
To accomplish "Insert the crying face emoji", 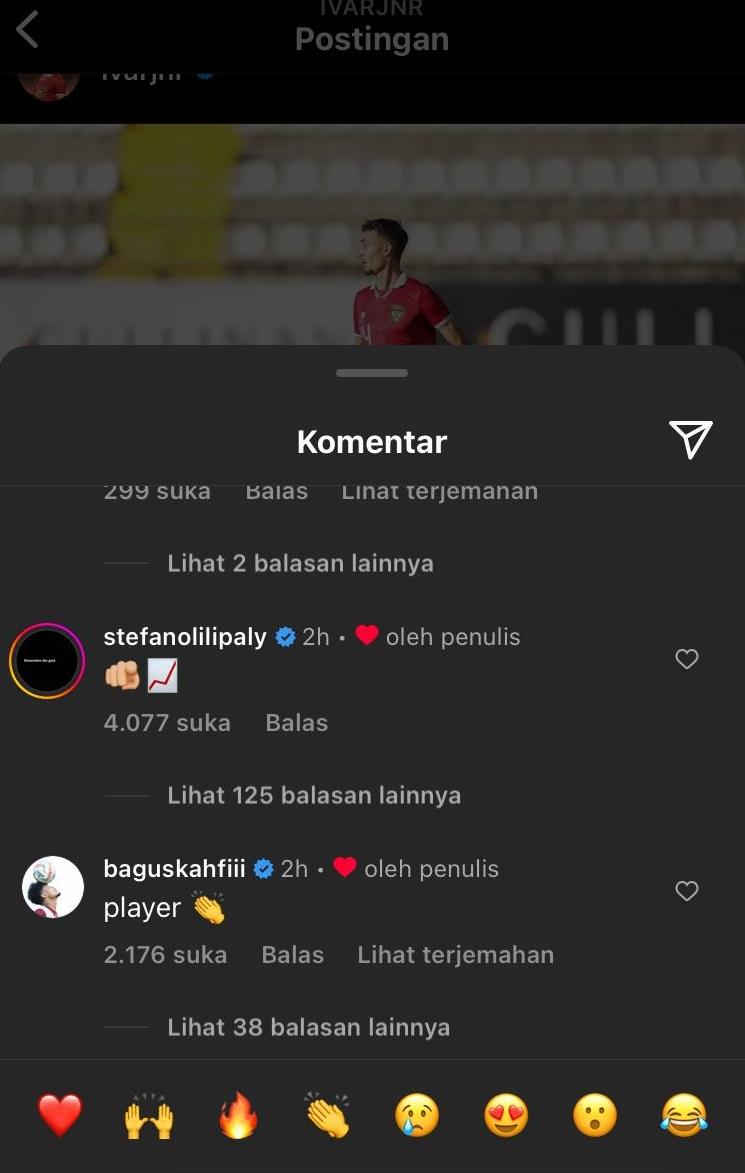I will (416, 1115).
